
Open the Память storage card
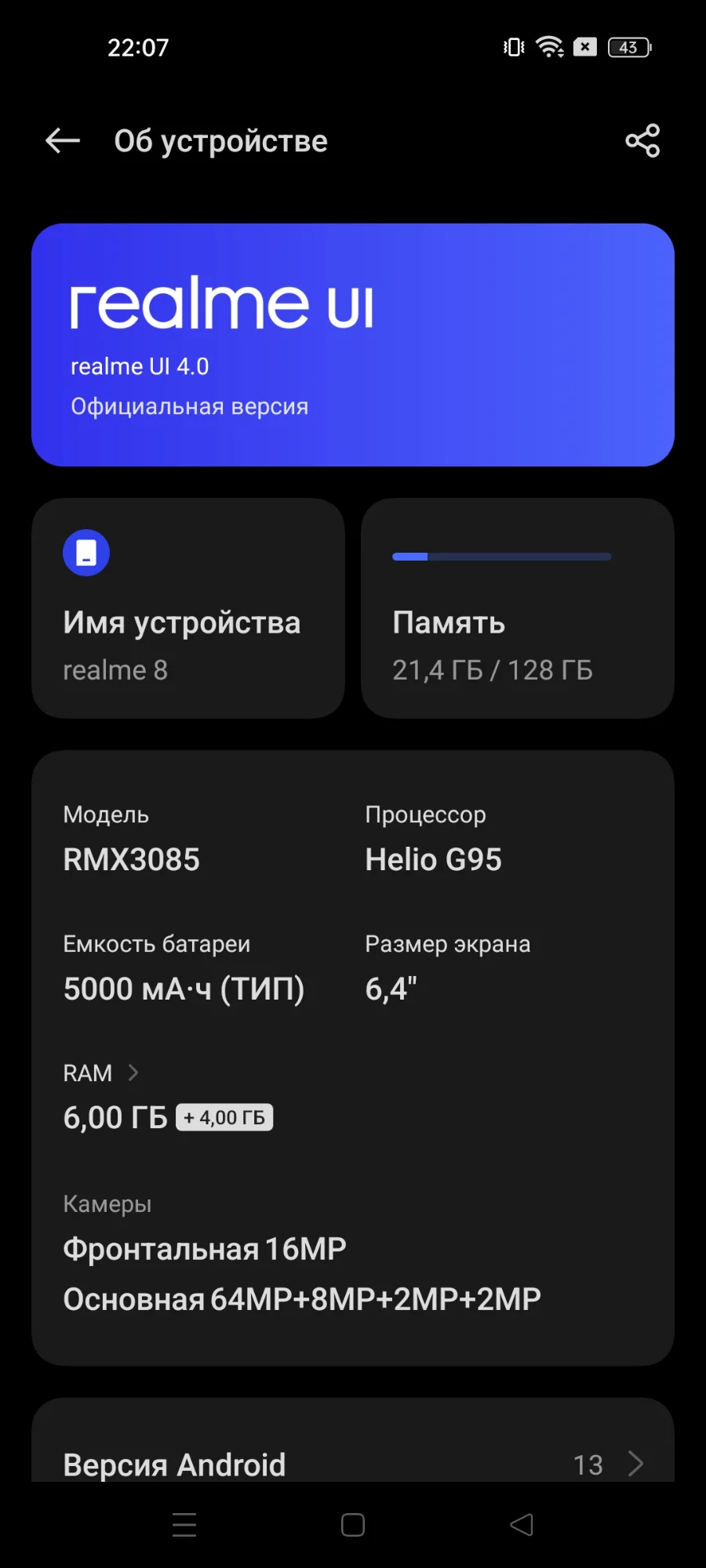coord(518,608)
